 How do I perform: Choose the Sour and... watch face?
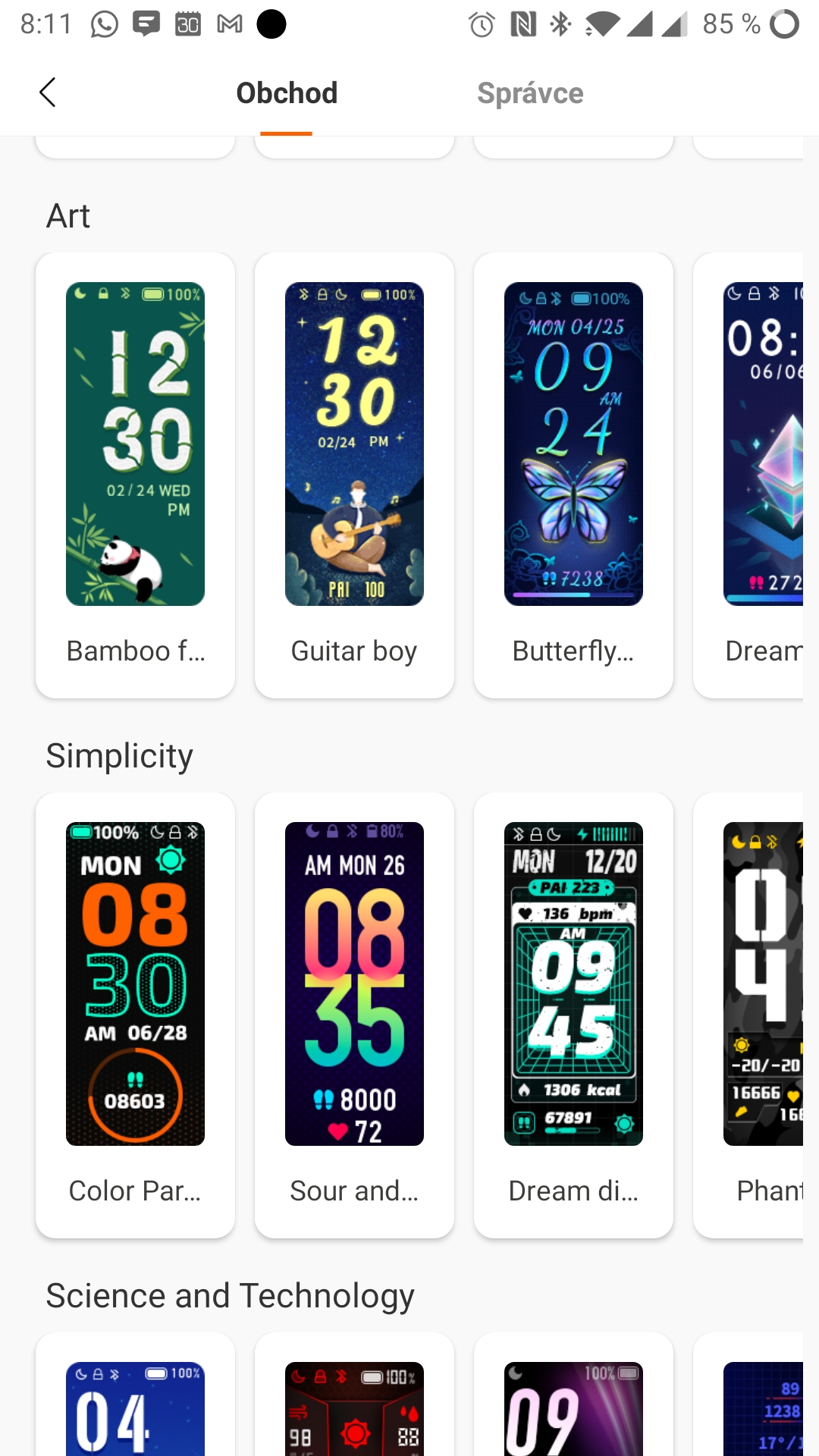click(354, 1015)
